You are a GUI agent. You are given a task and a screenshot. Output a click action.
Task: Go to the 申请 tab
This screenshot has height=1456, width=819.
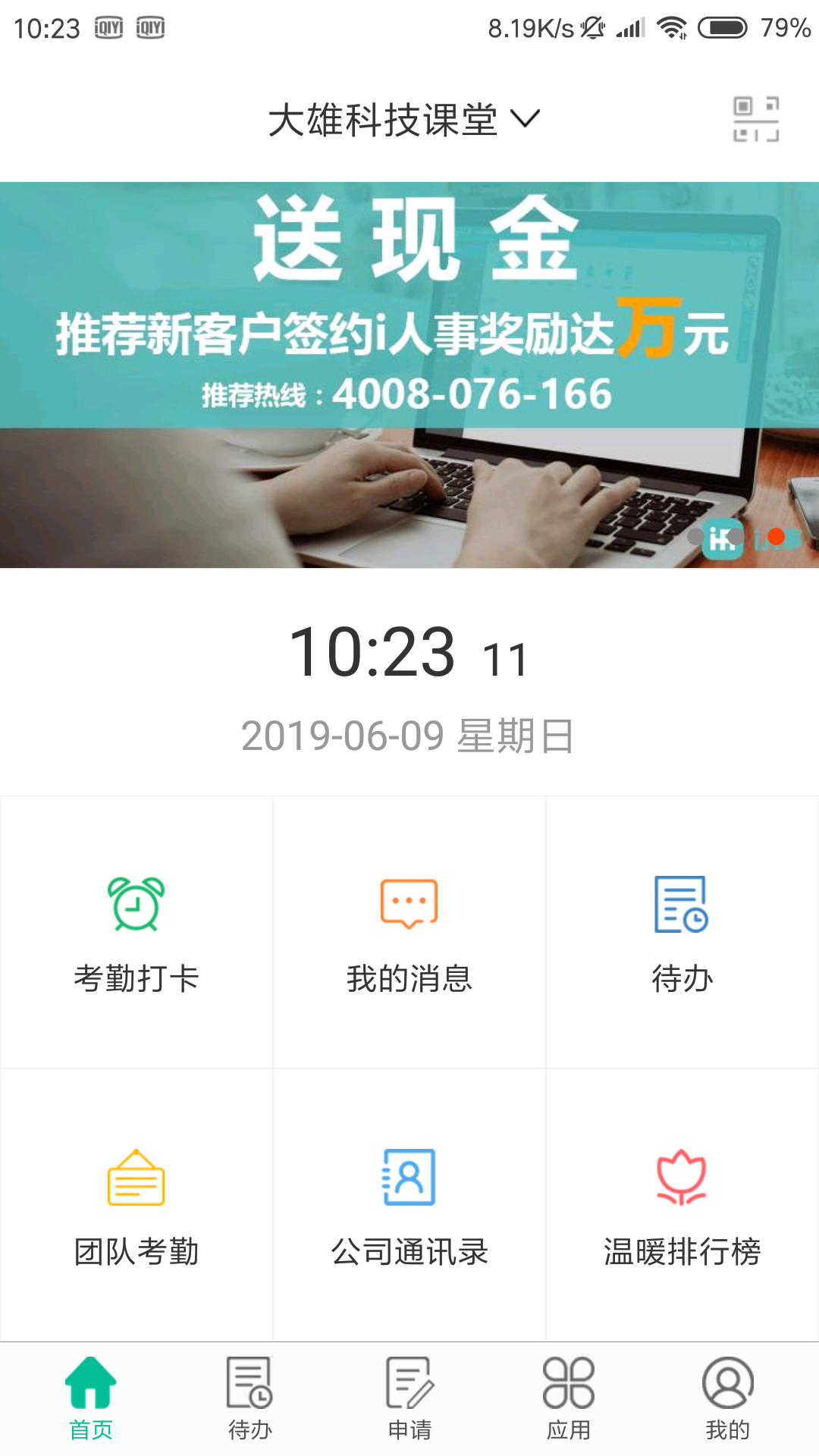click(x=409, y=1399)
